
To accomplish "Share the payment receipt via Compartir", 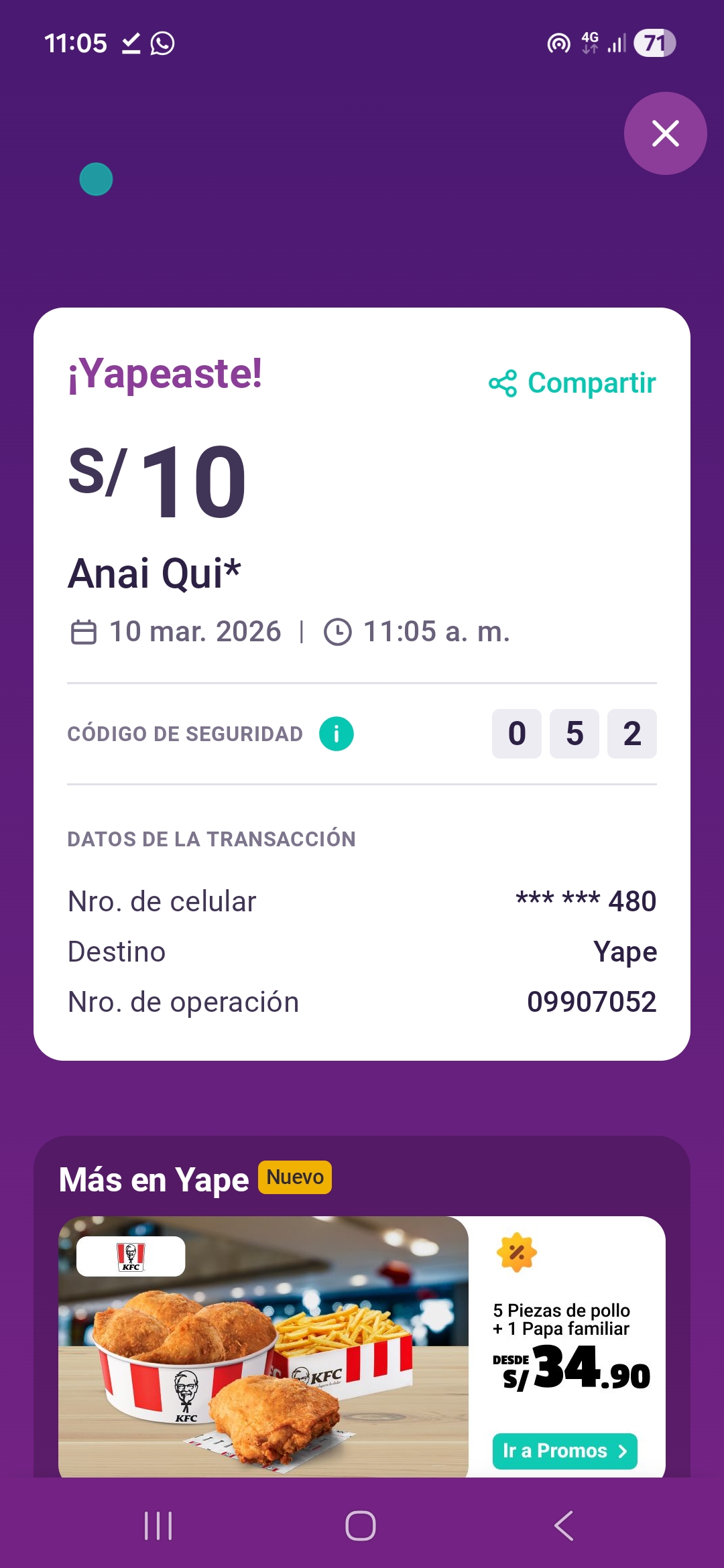I will [x=572, y=383].
